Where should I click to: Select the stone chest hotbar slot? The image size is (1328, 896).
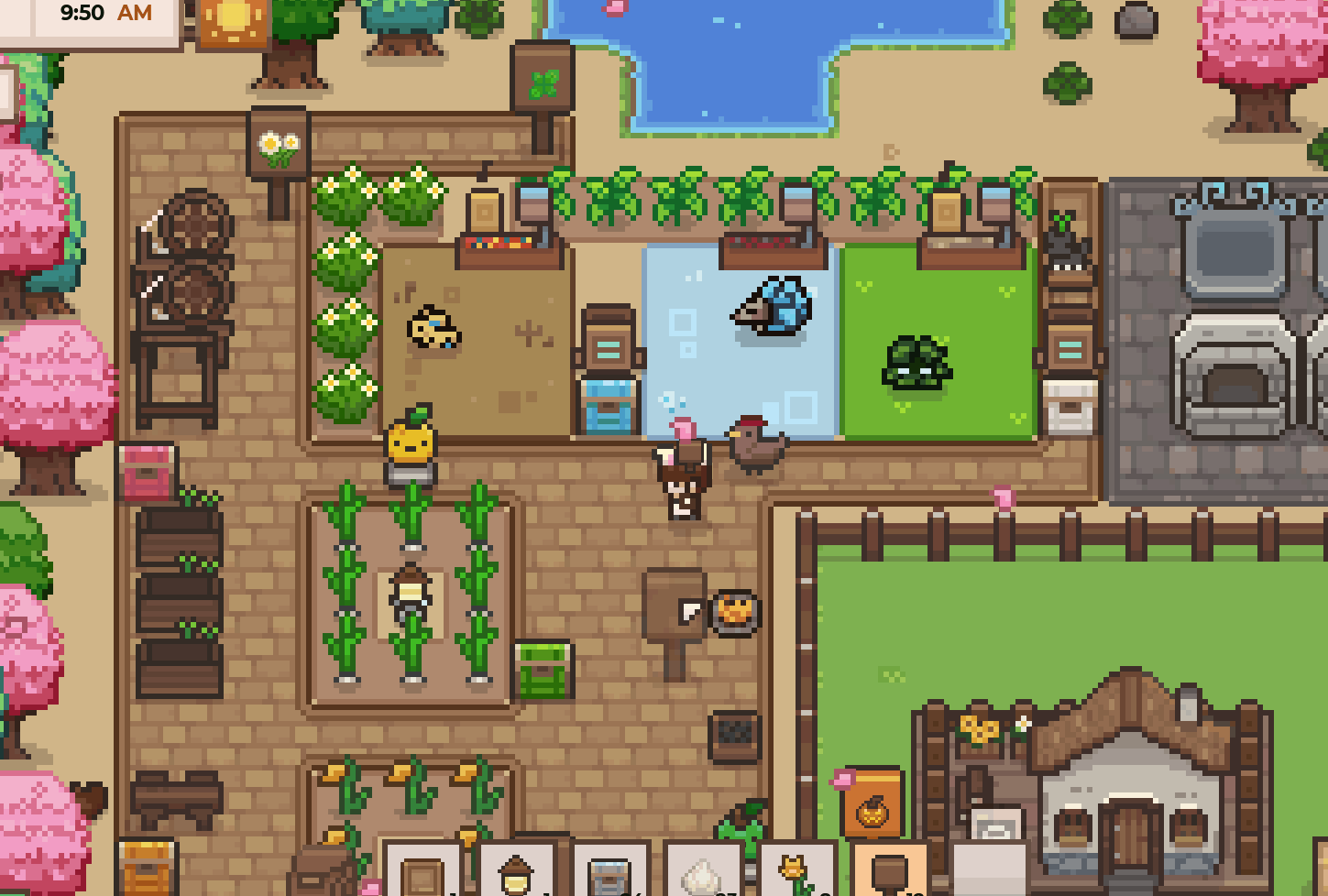click(x=610, y=871)
